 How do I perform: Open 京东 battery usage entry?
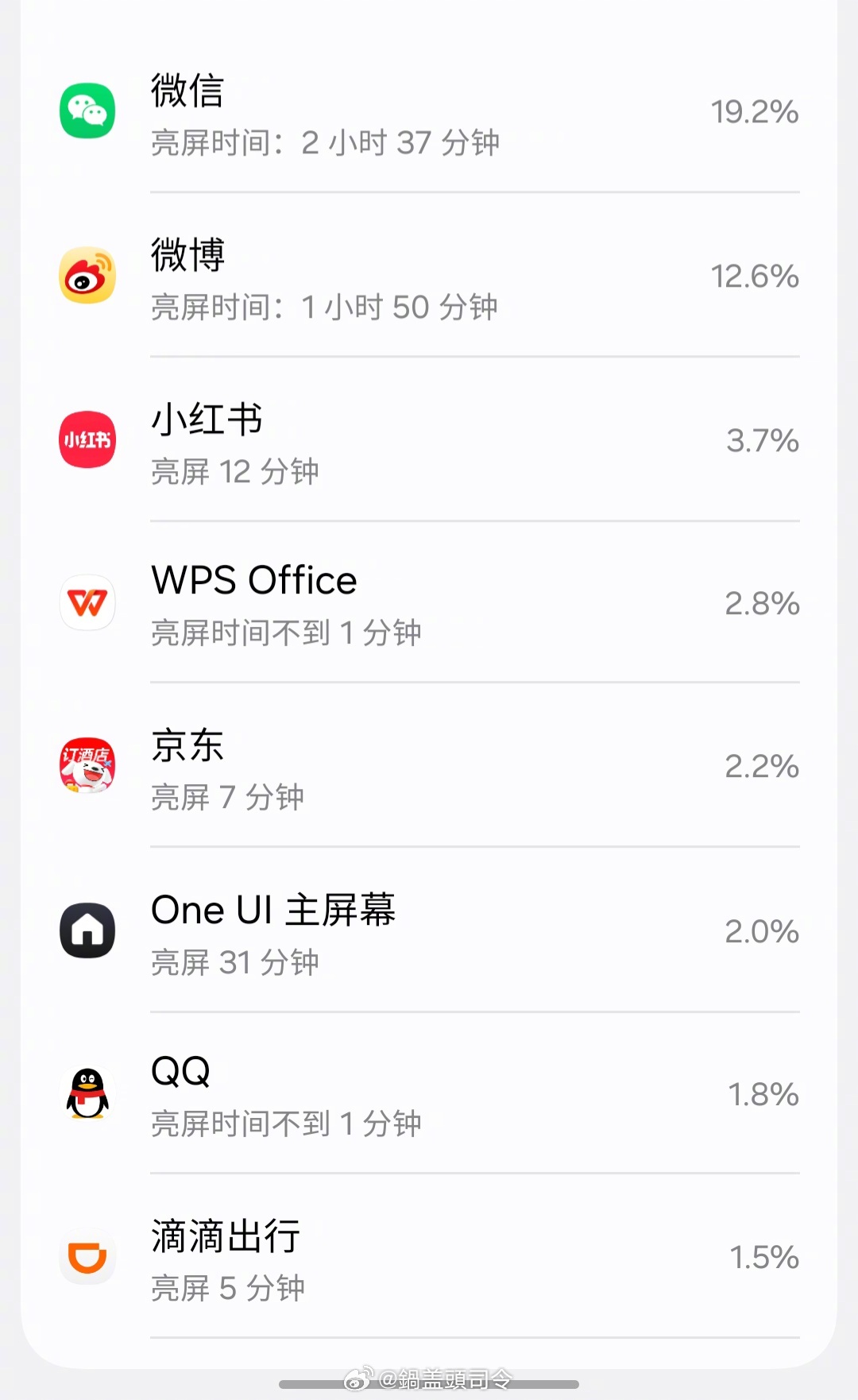429,765
